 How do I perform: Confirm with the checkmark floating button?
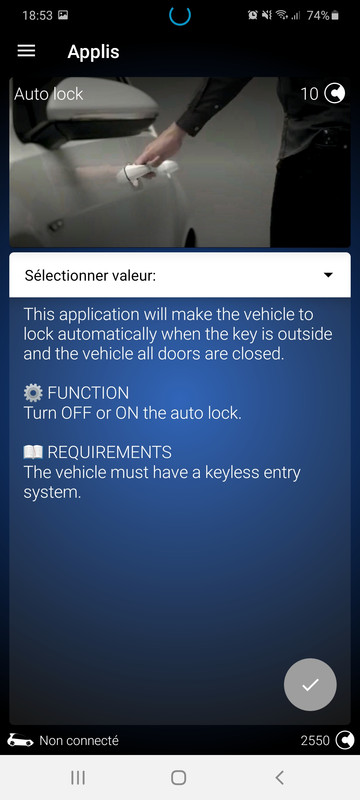pyautogui.click(x=310, y=685)
